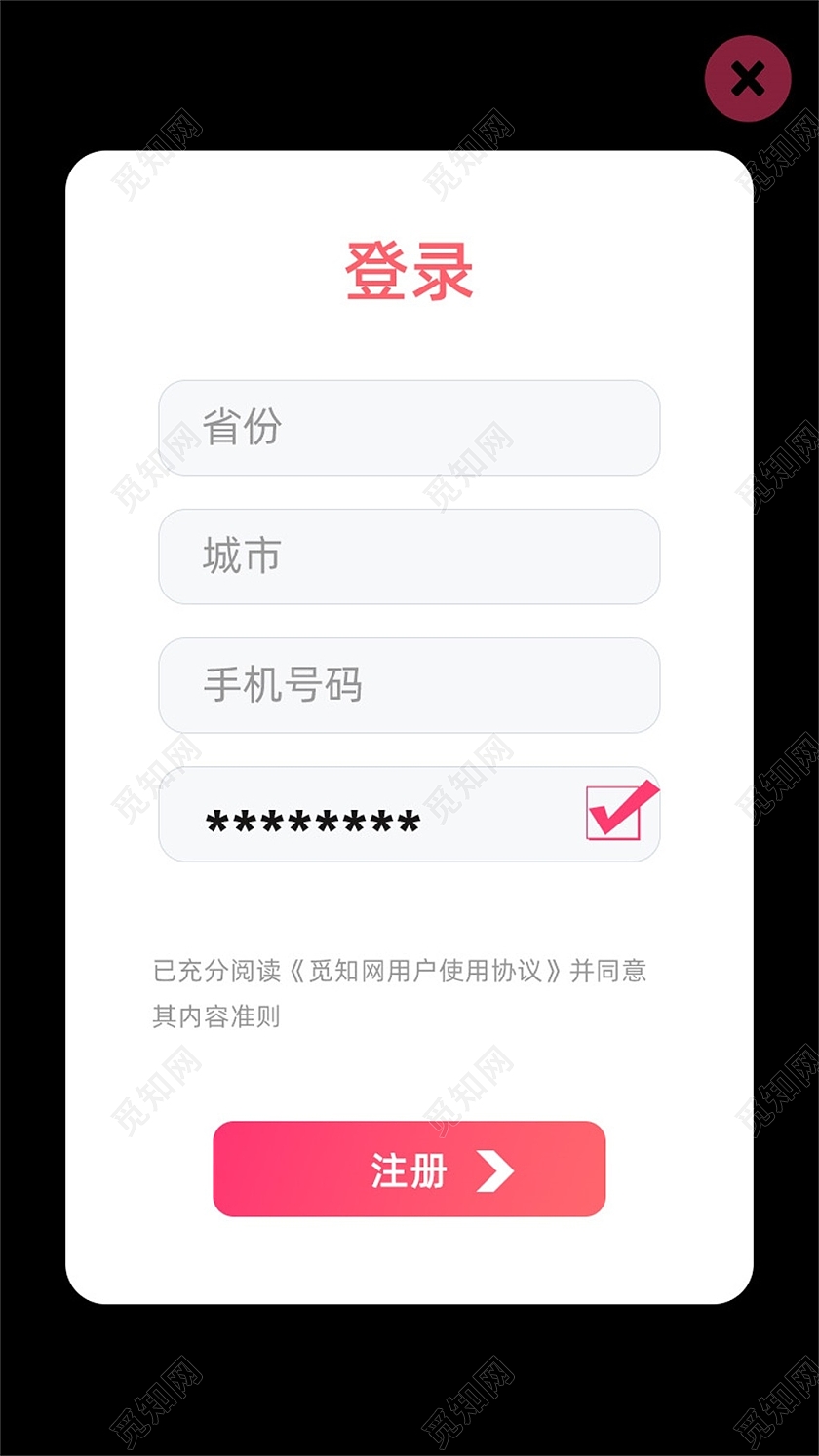
Task: Click the circular X close icon
Action: coord(747,79)
